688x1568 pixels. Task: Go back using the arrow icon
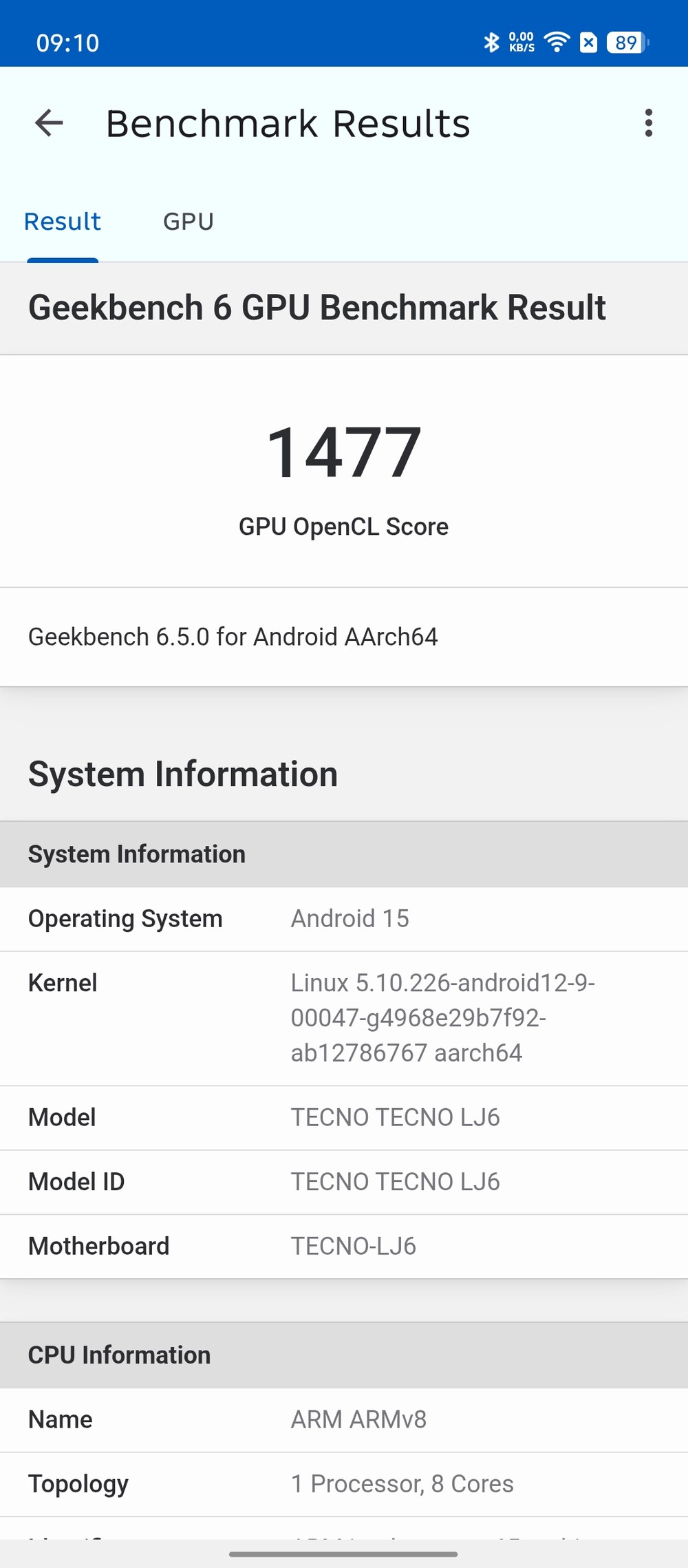coord(49,123)
